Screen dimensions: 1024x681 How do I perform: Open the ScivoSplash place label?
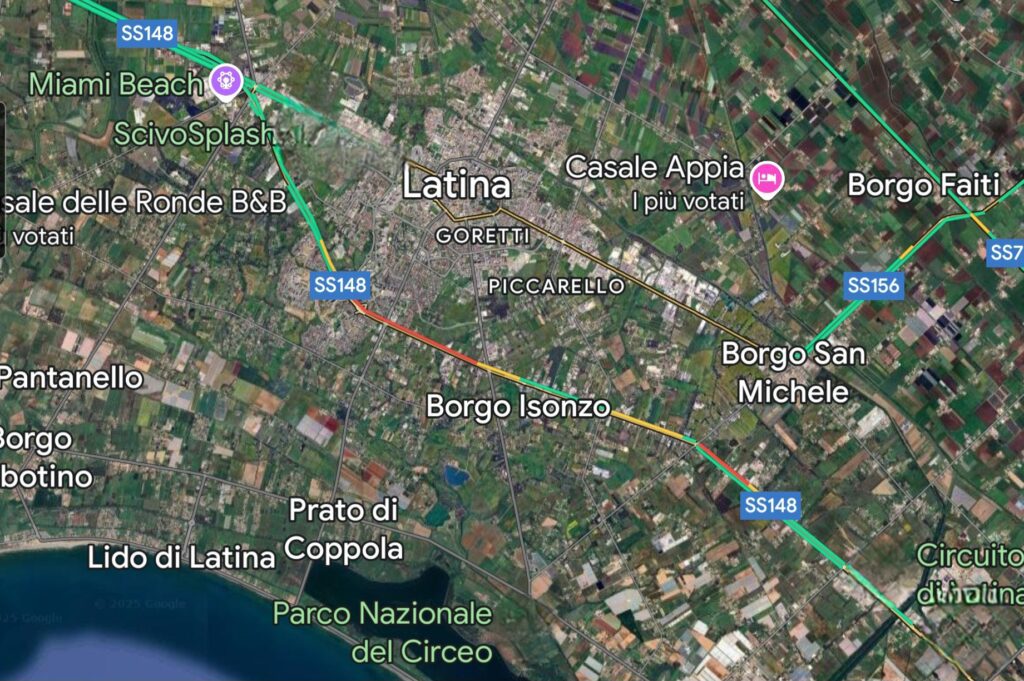click(x=195, y=134)
